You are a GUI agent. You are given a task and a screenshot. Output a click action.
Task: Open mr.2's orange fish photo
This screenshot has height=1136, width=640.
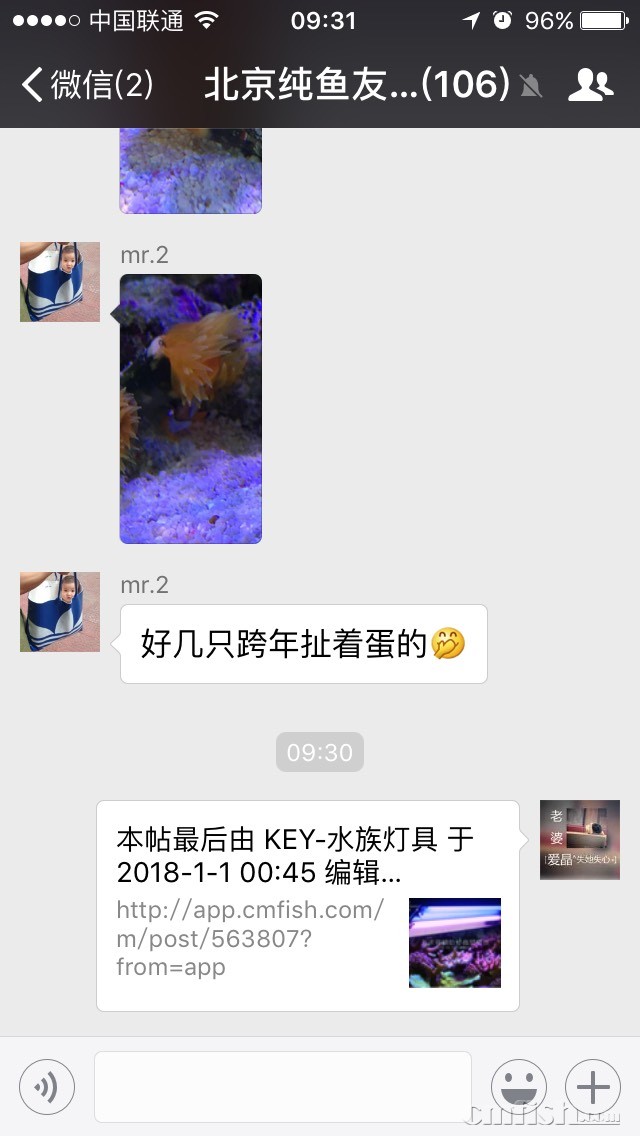point(191,409)
